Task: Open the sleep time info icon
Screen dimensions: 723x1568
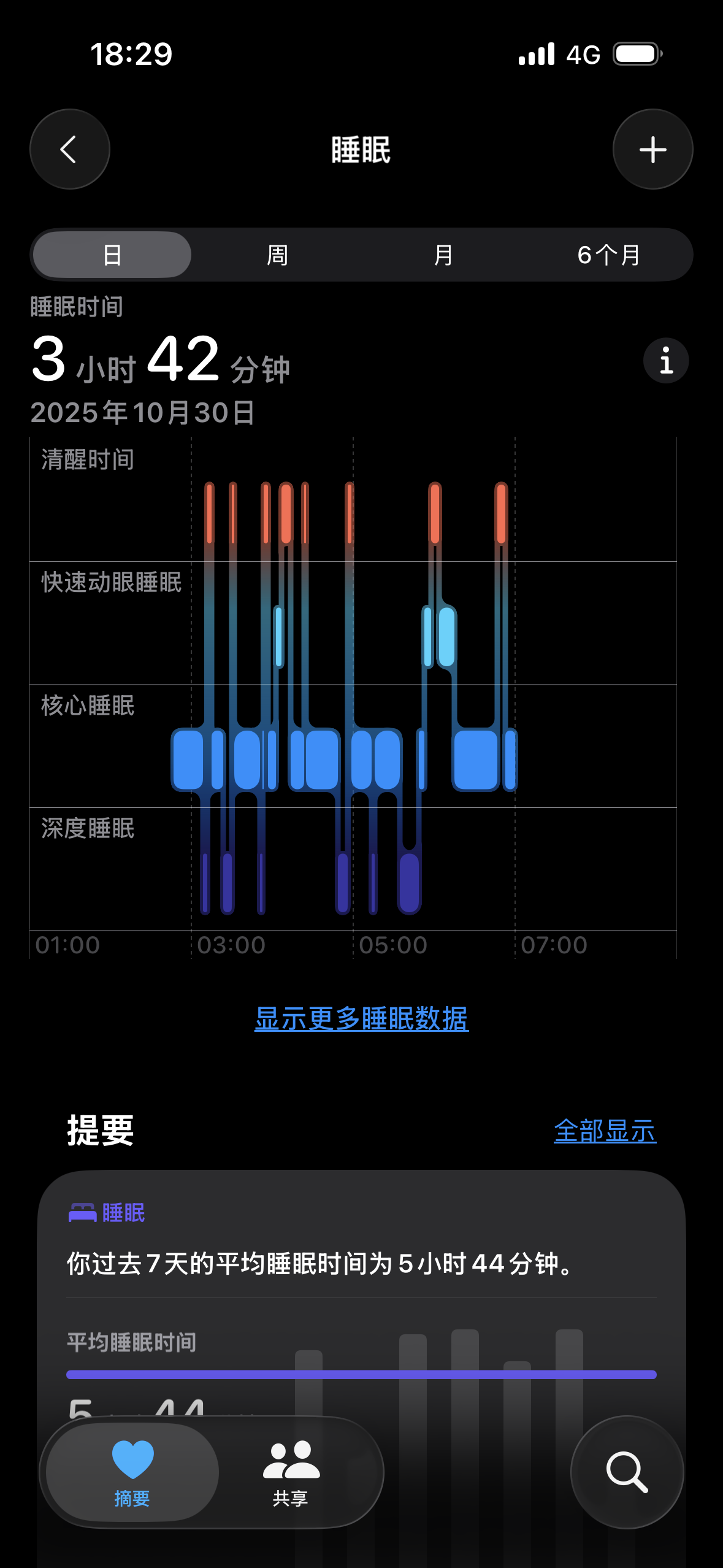Action: click(666, 360)
